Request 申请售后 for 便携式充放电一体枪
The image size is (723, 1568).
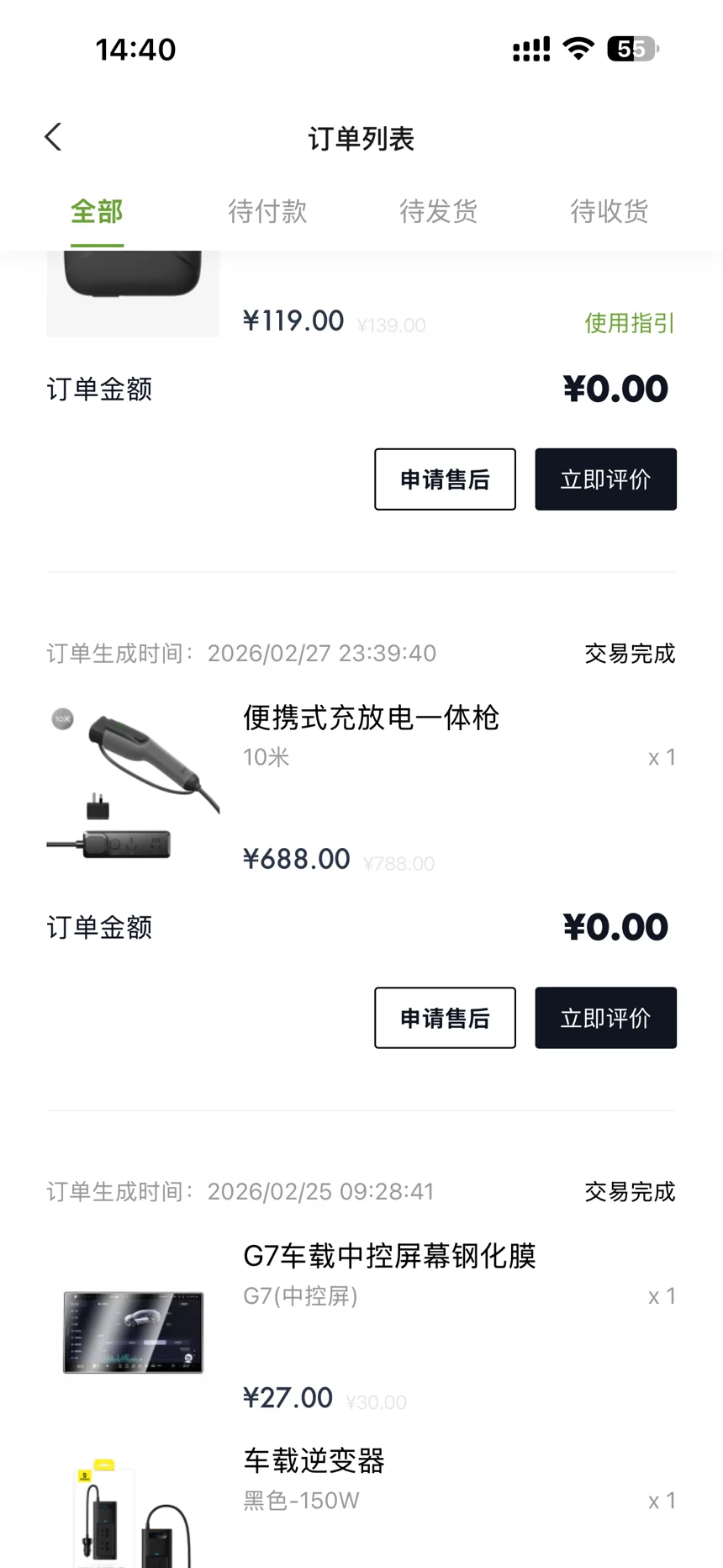pos(445,1018)
